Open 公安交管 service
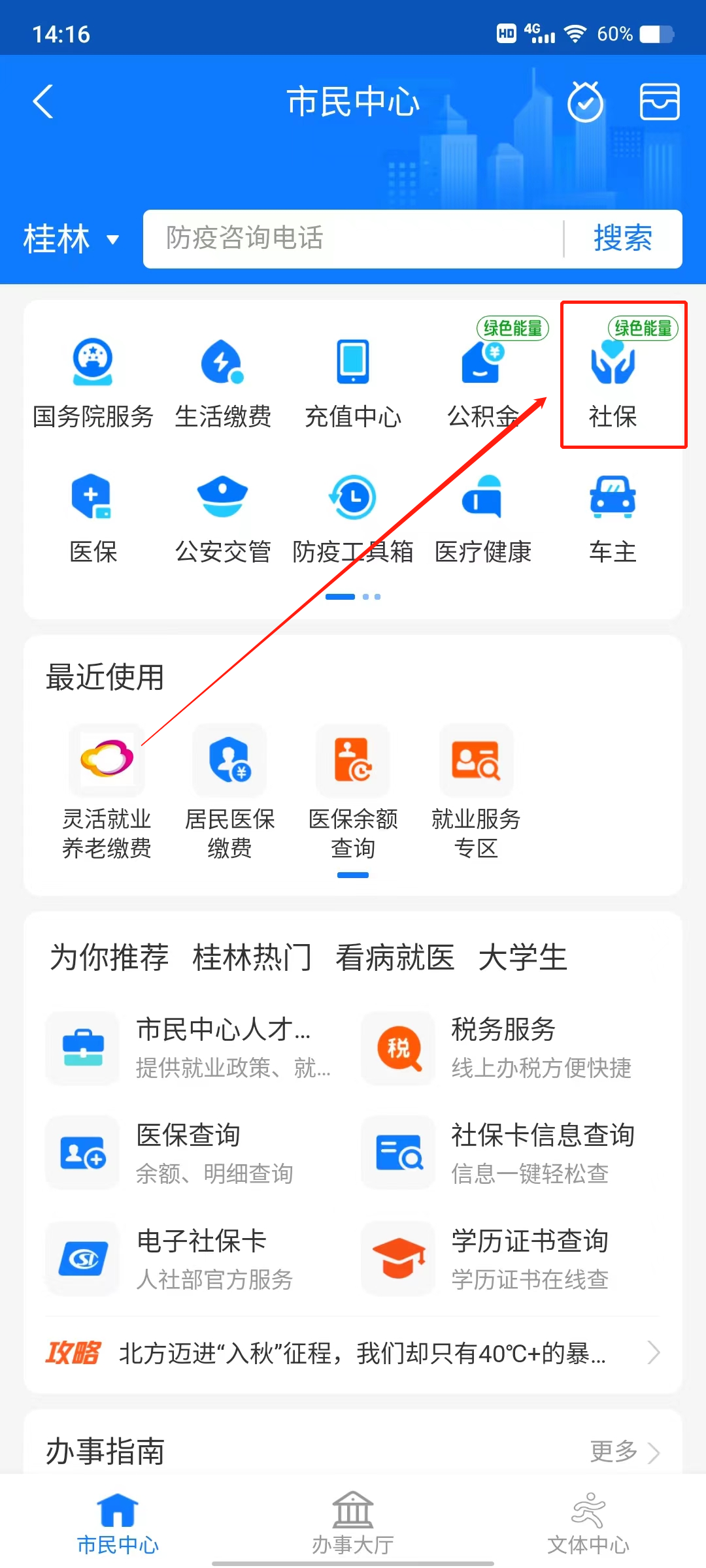The width and height of the screenshot is (706, 1568). 223,516
